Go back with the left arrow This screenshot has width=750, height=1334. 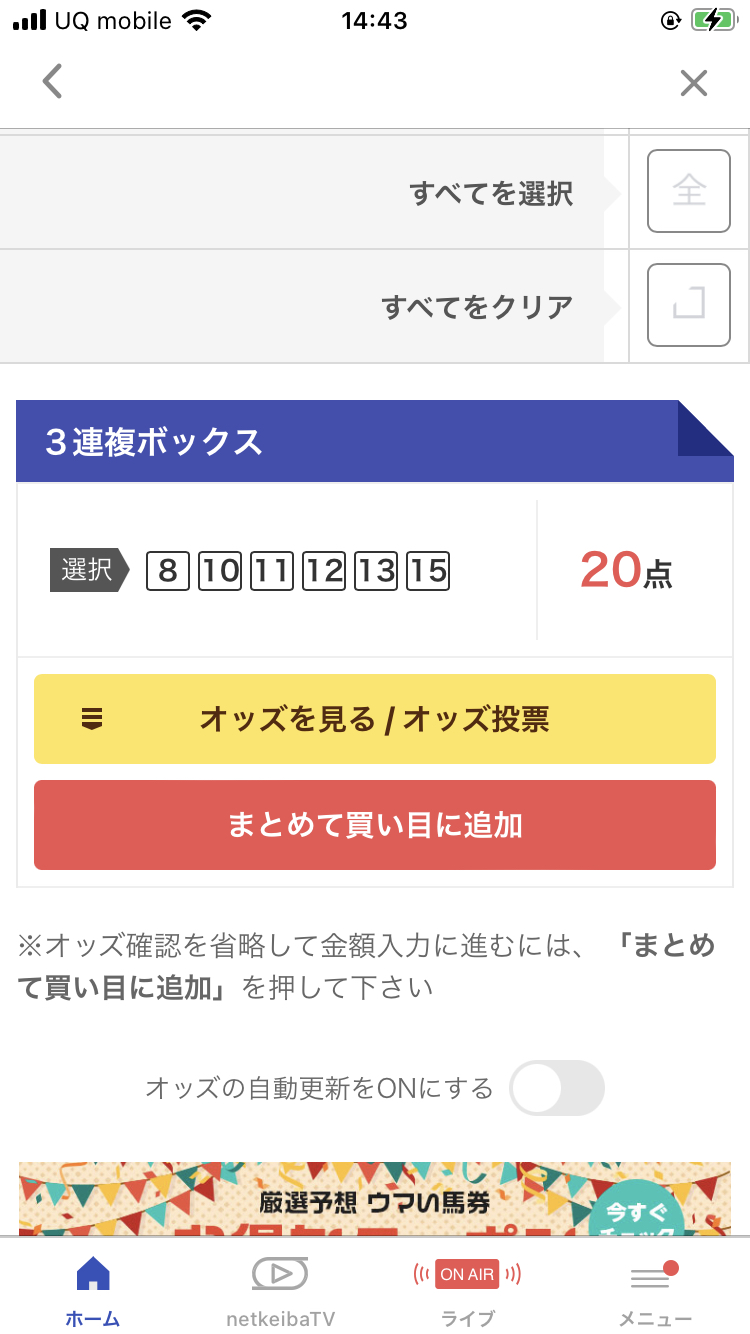[x=53, y=82]
